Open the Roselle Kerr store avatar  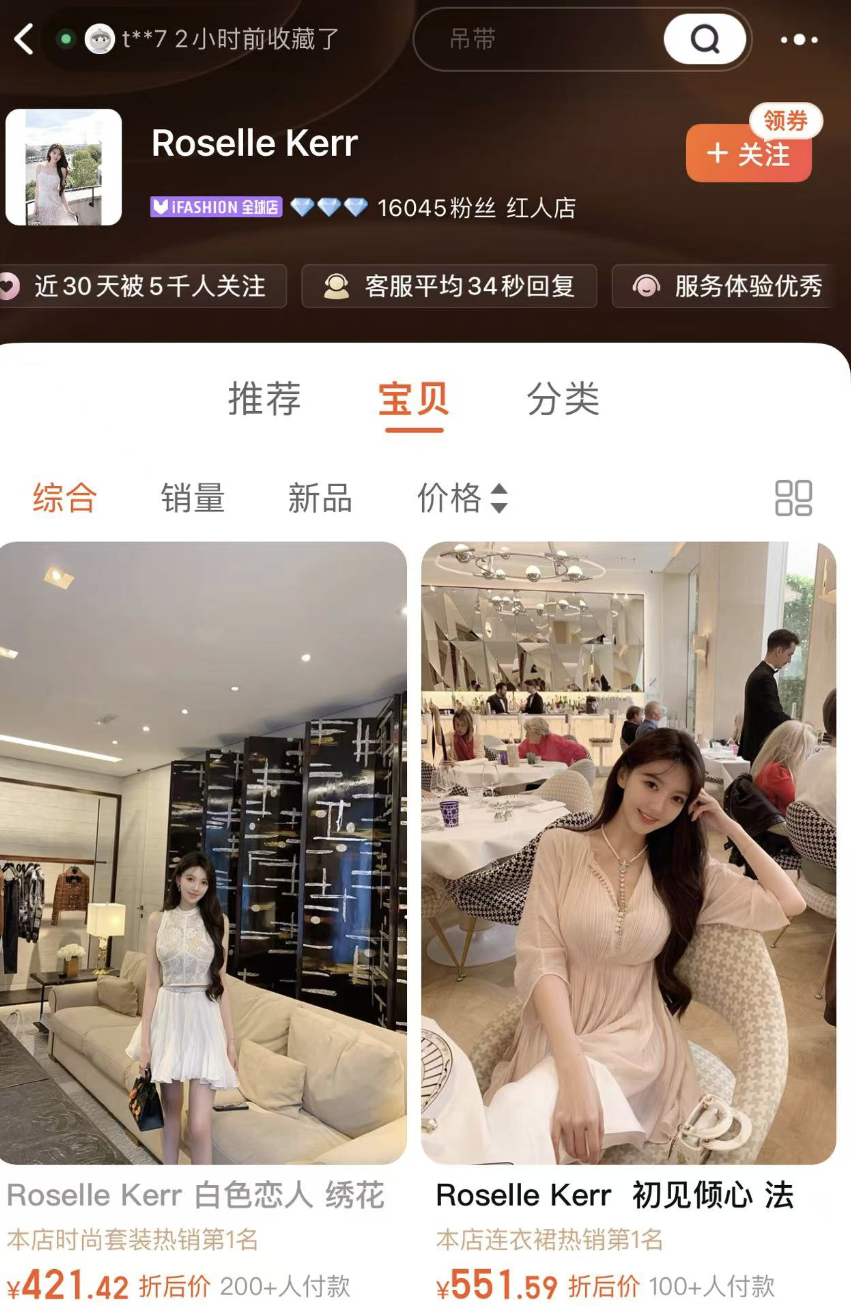(64, 167)
